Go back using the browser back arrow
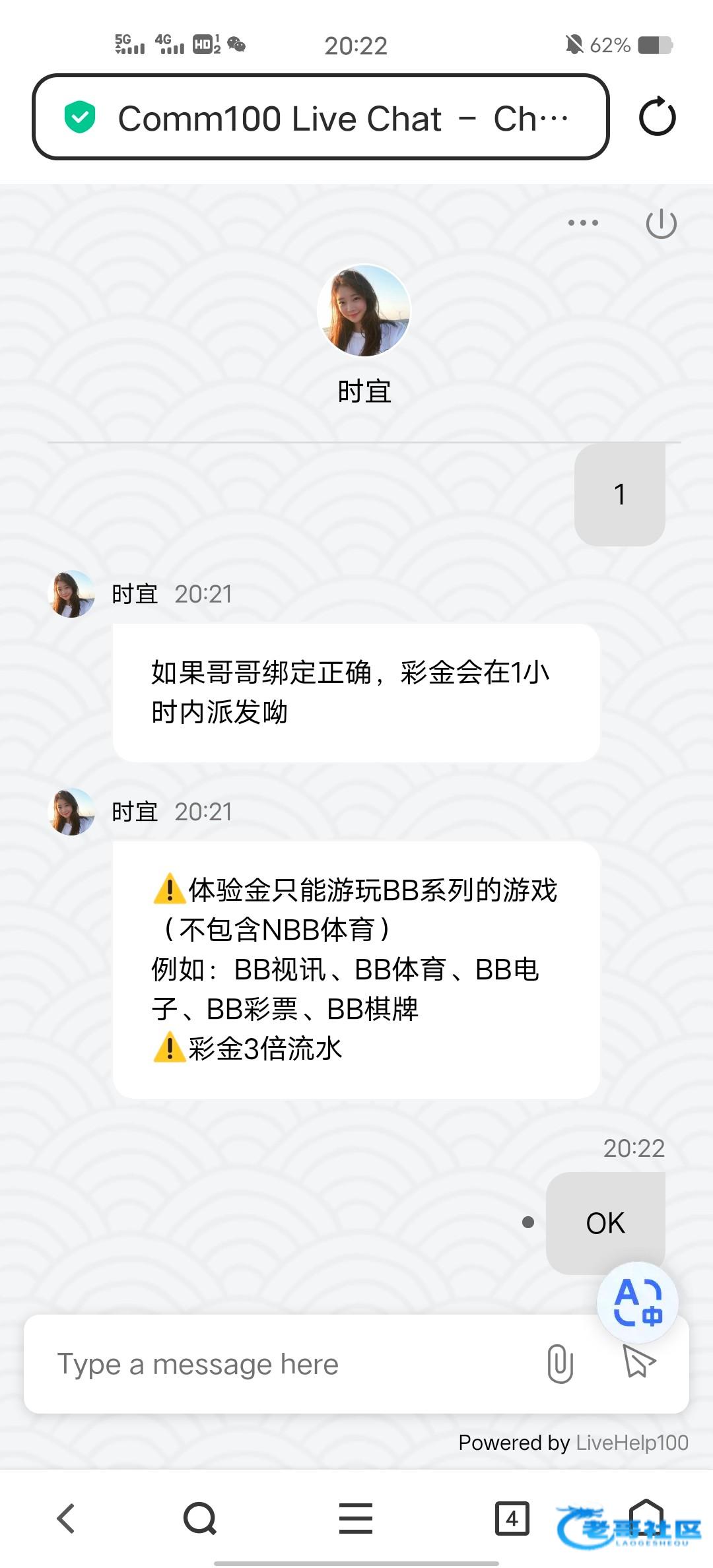The height and width of the screenshot is (1568, 713). pos(66,1518)
